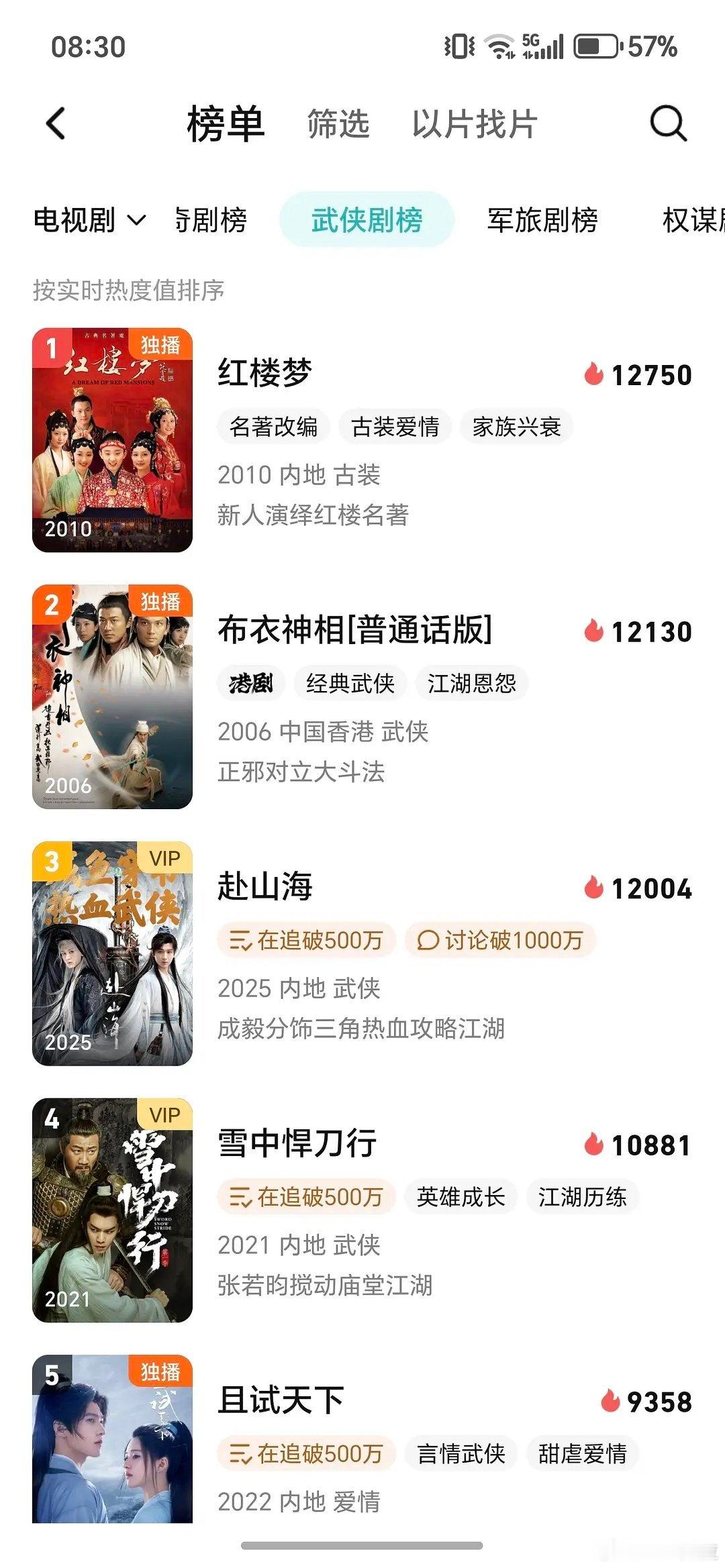Open the 雪中悍刀行 drama entry
This screenshot has width=725, height=1568.
(x=297, y=1143)
